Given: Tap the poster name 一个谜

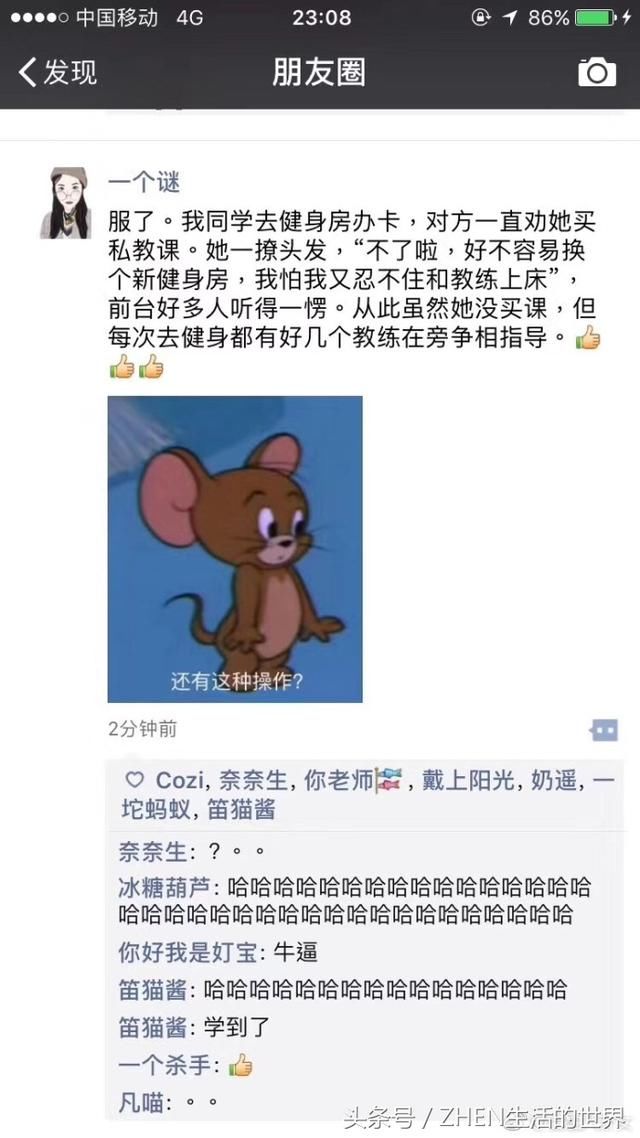Looking at the screenshot, I should tap(144, 181).
